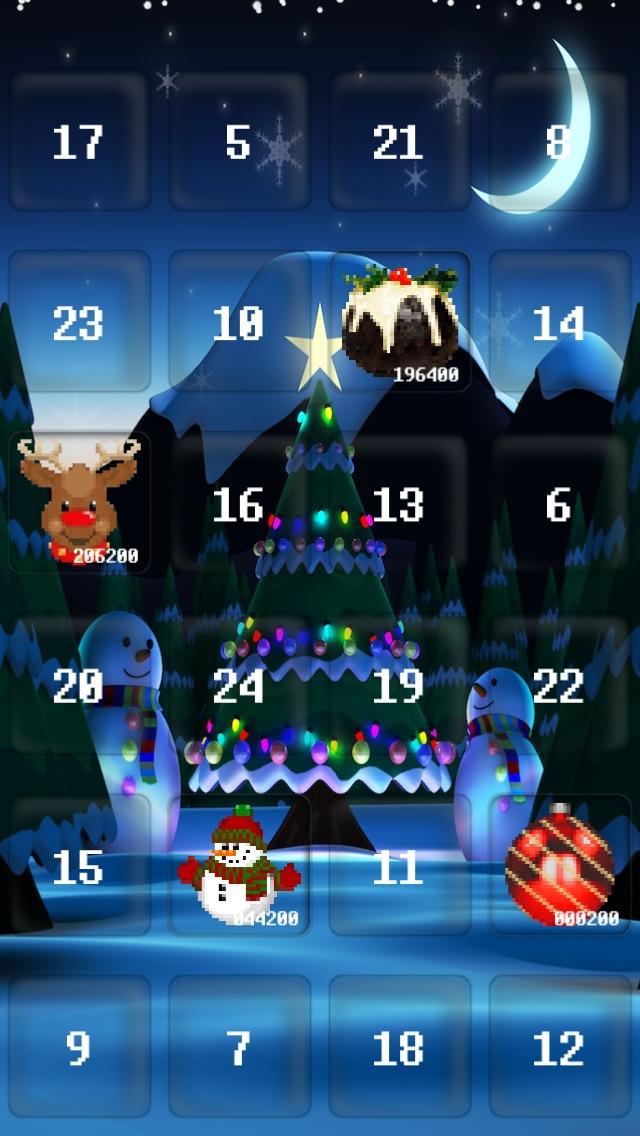
Task: Open door number 13
Action: [399, 503]
